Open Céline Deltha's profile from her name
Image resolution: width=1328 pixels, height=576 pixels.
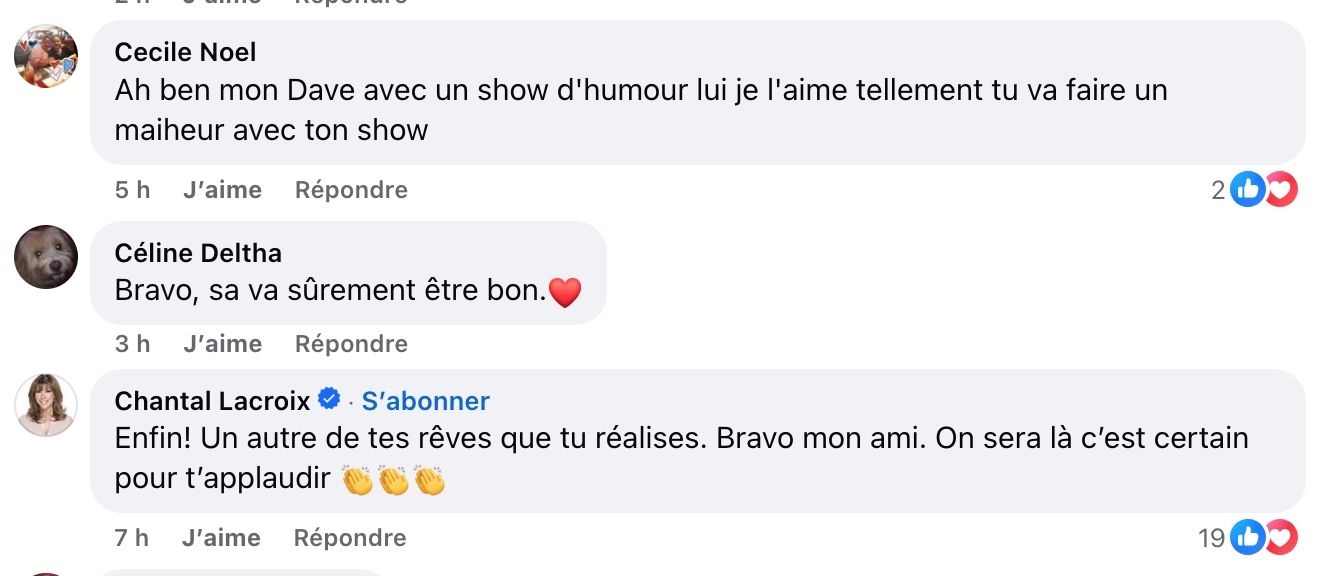tap(198, 253)
